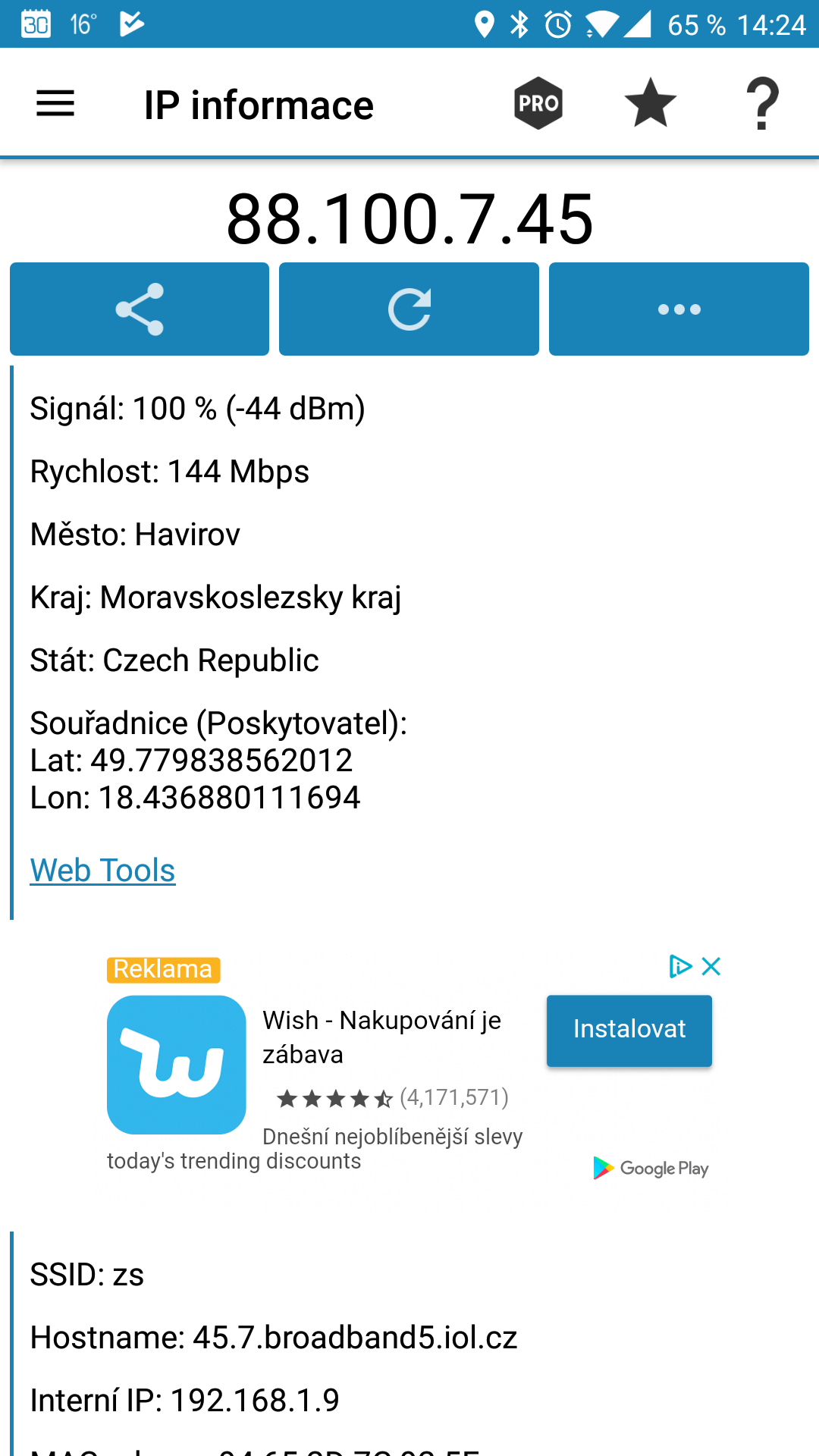
Task: Open the help question mark
Action: tap(762, 103)
